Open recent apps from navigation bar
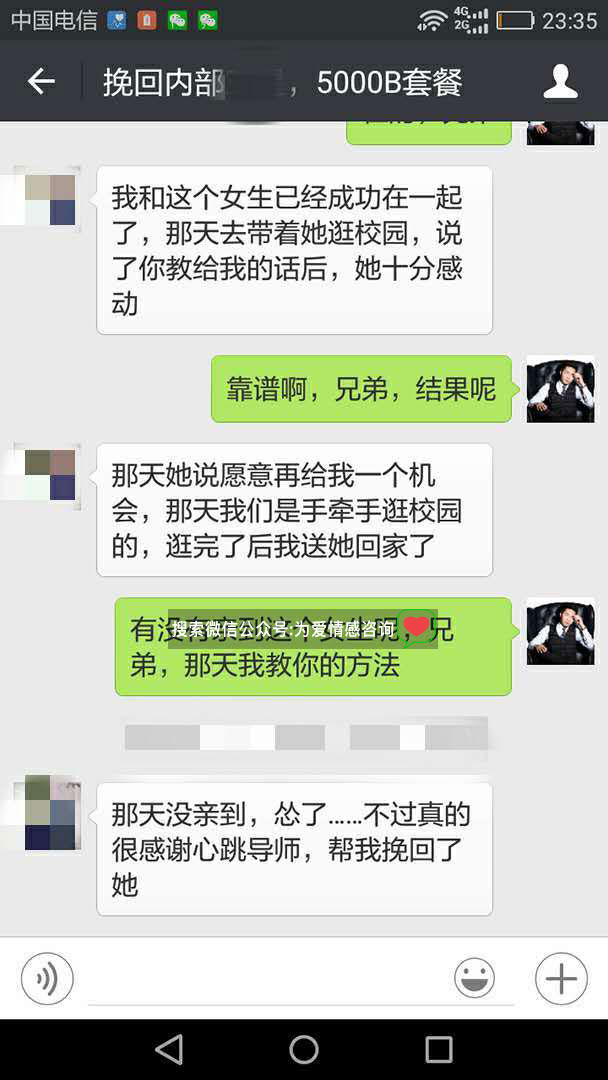 pyautogui.click(x=439, y=1049)
